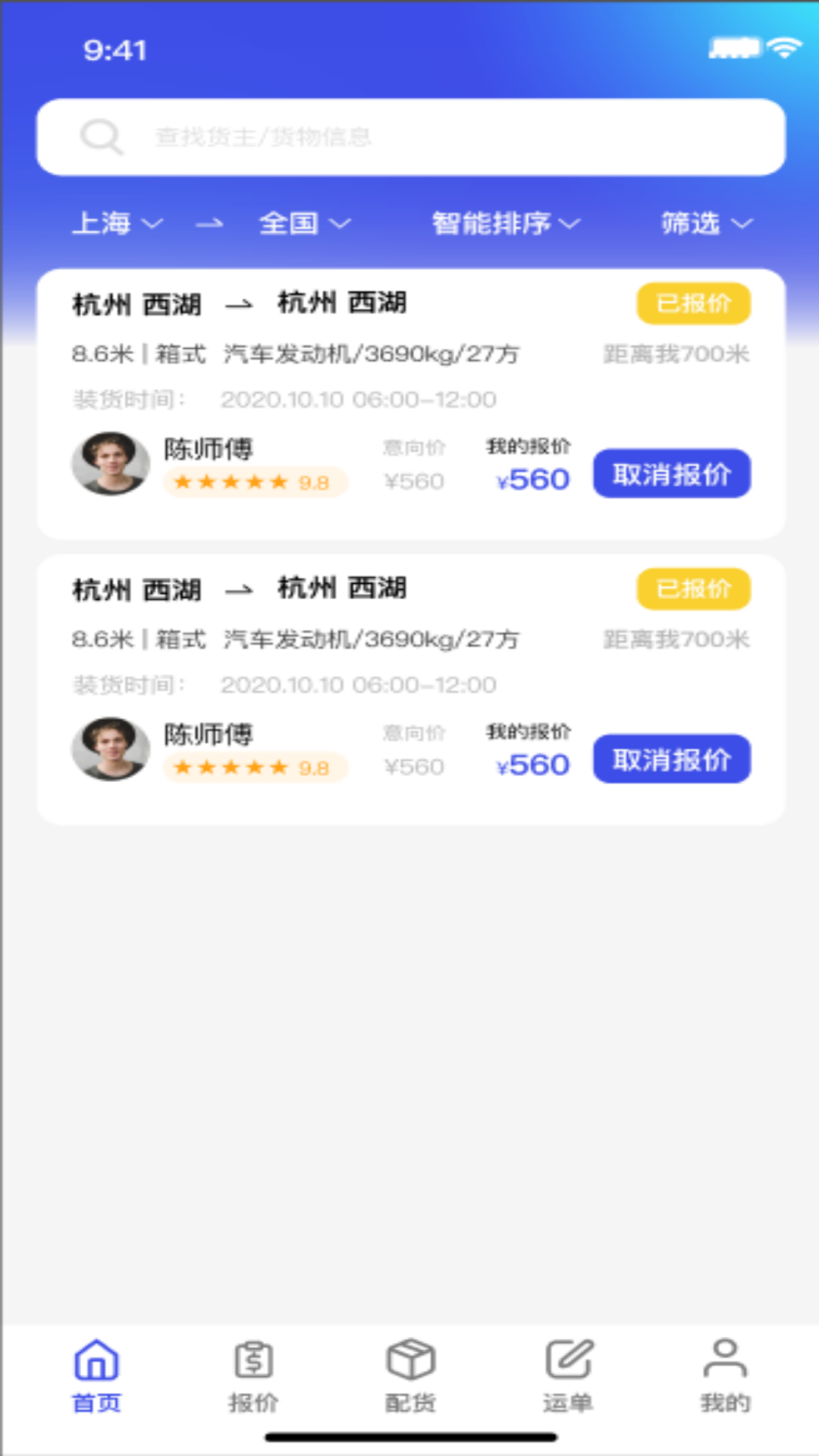Toggle the 已报价 badge on second cargo card
Screen dimensions: 819x1456
[x=692, y=588]
